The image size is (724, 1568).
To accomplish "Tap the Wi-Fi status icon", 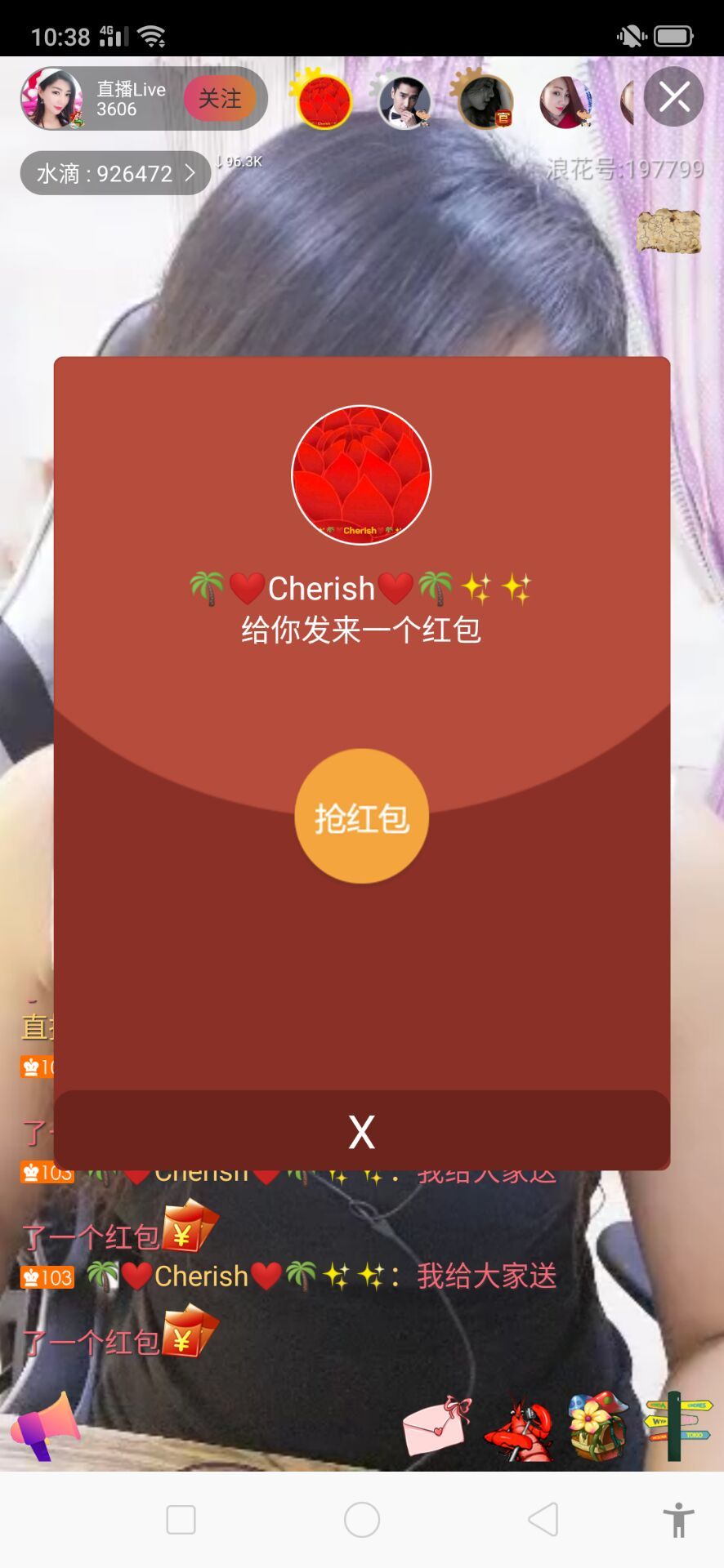I will tap(151, 34).
